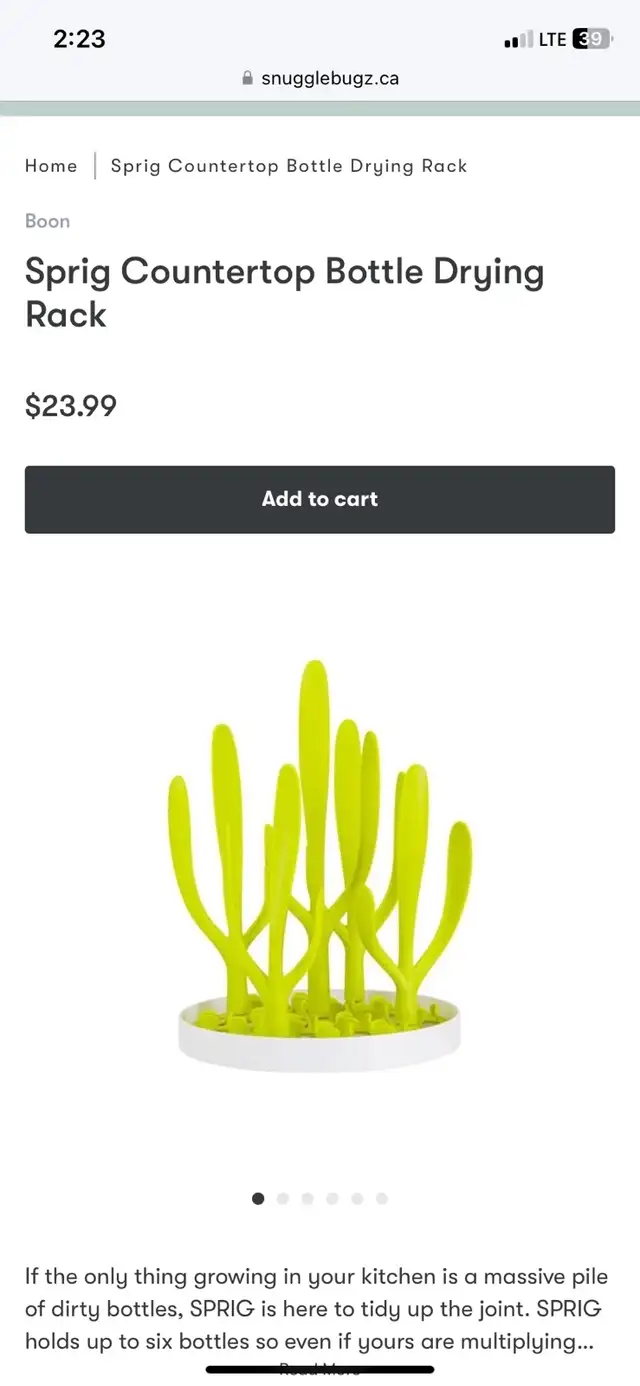The width and height of the screenshot is (640, 1386).
Task: Add the drying rack to cart
Action: pyautogui.click(x=320, y=499)
